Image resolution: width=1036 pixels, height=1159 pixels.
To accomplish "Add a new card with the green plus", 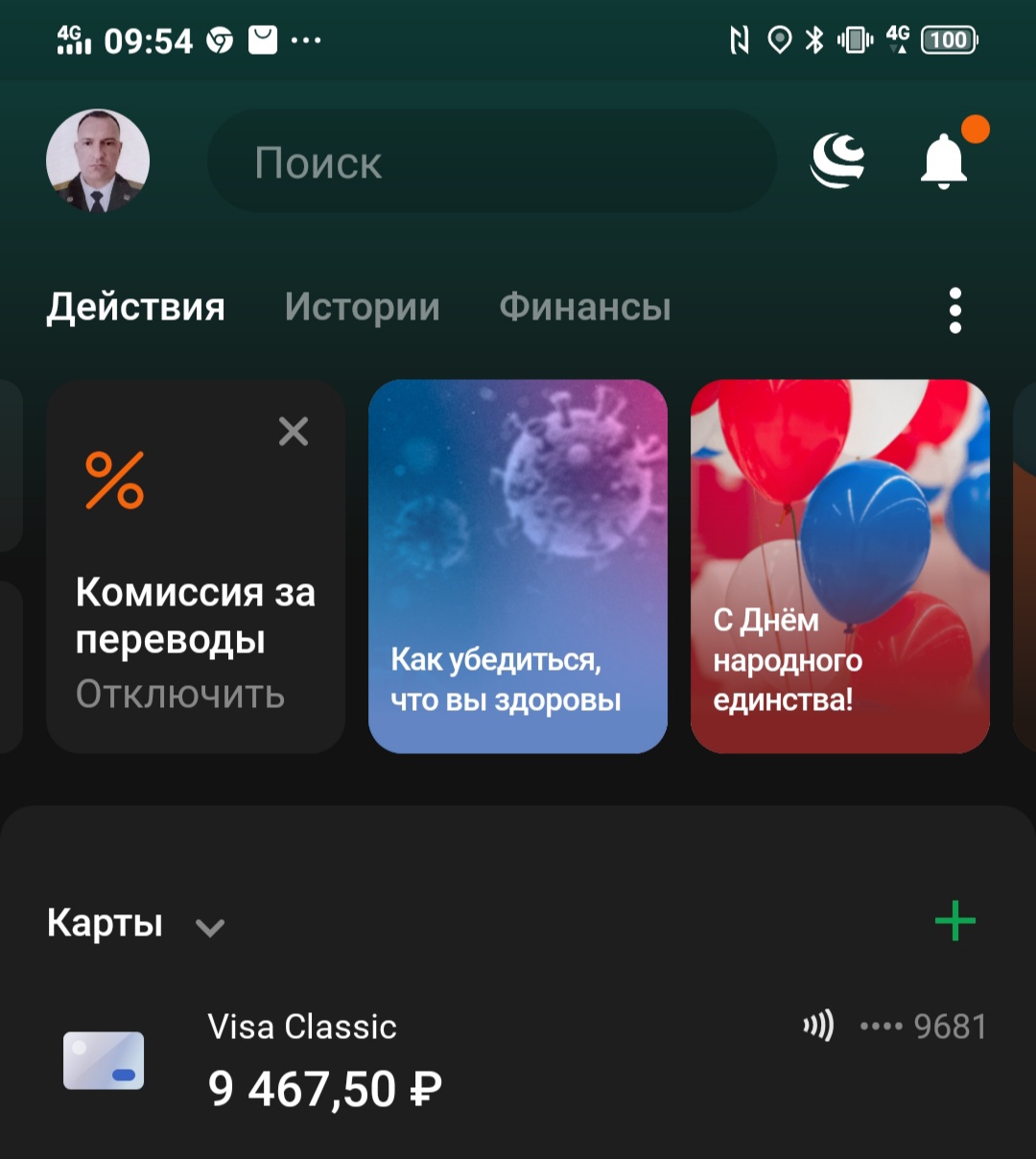I will click(954, 923).
